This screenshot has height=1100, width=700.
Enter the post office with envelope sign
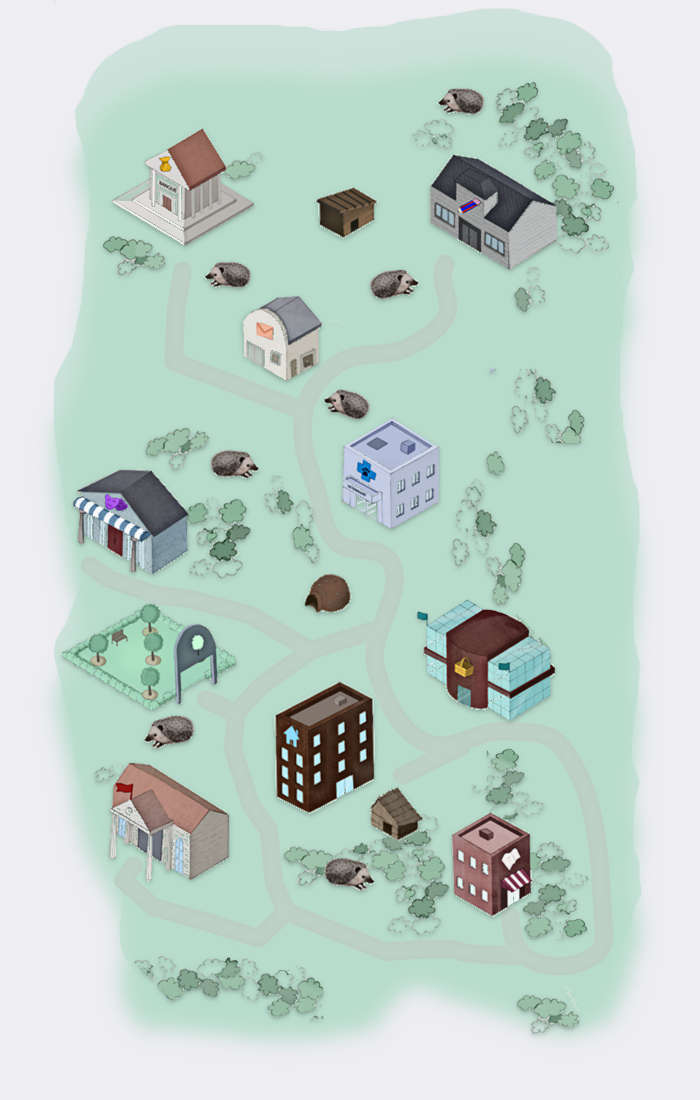(282, 340)
